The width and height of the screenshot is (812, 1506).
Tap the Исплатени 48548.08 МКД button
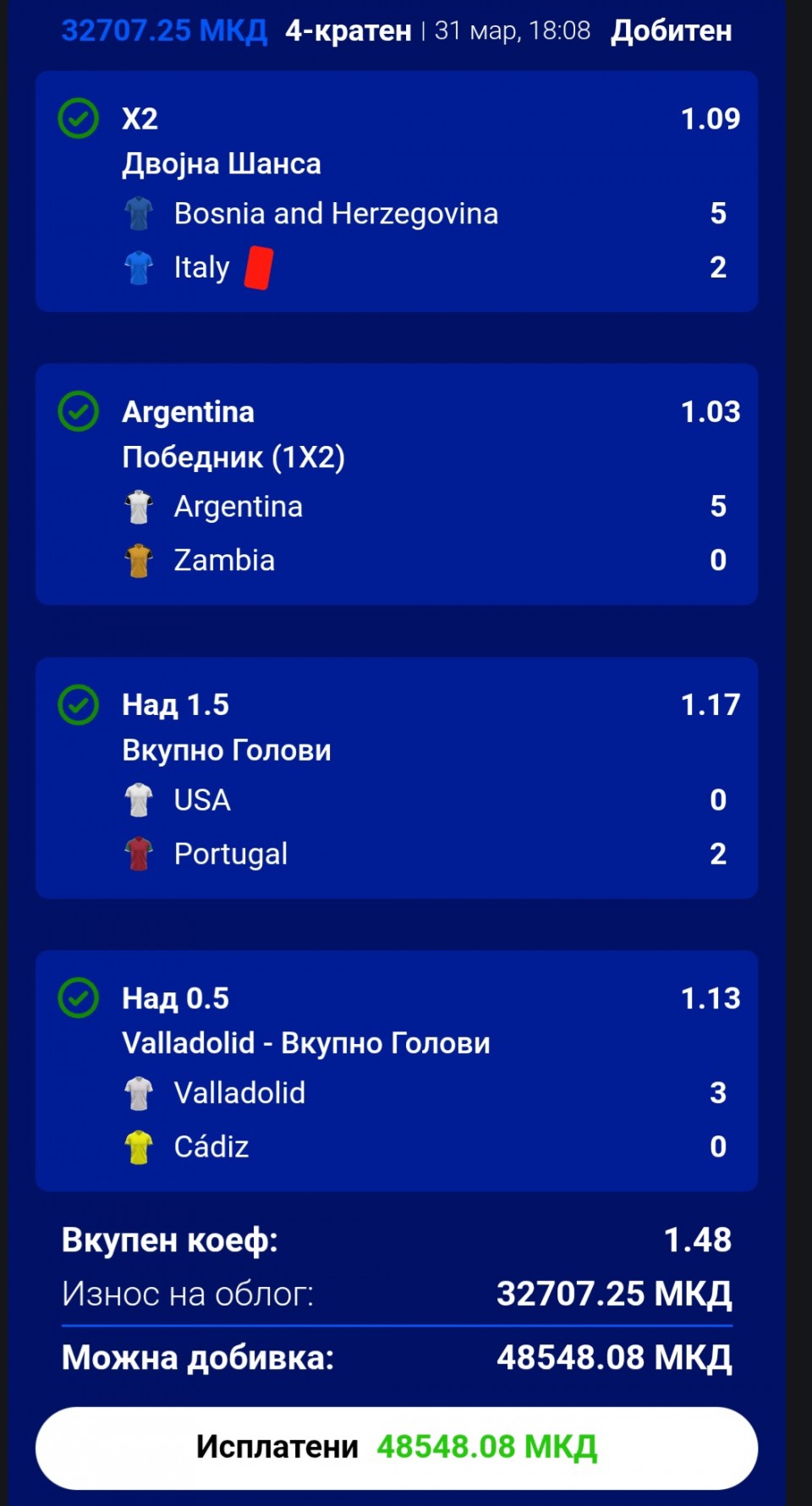(x=396, y=1448)
